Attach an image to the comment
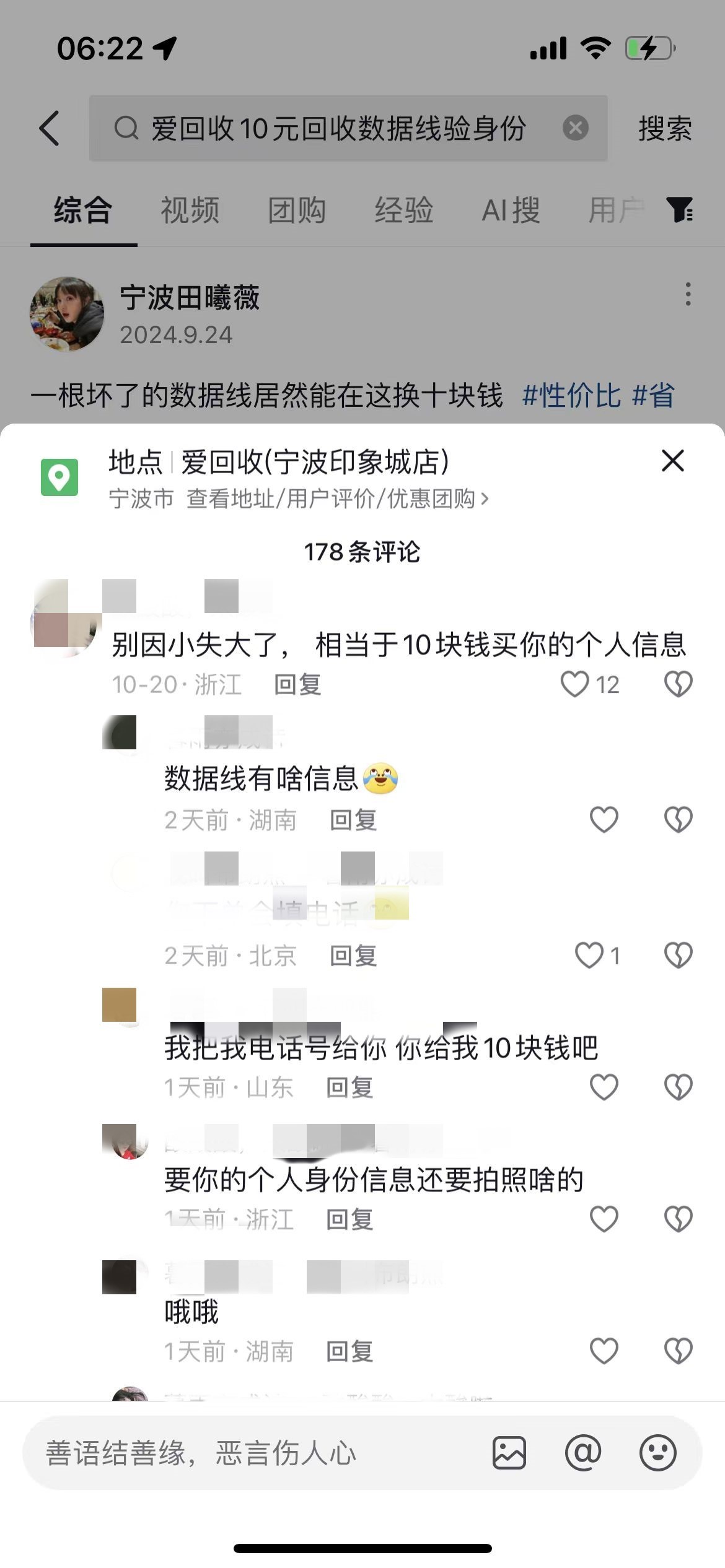The width and height of the screenshot is (725, 1568). pos(509,1453)
